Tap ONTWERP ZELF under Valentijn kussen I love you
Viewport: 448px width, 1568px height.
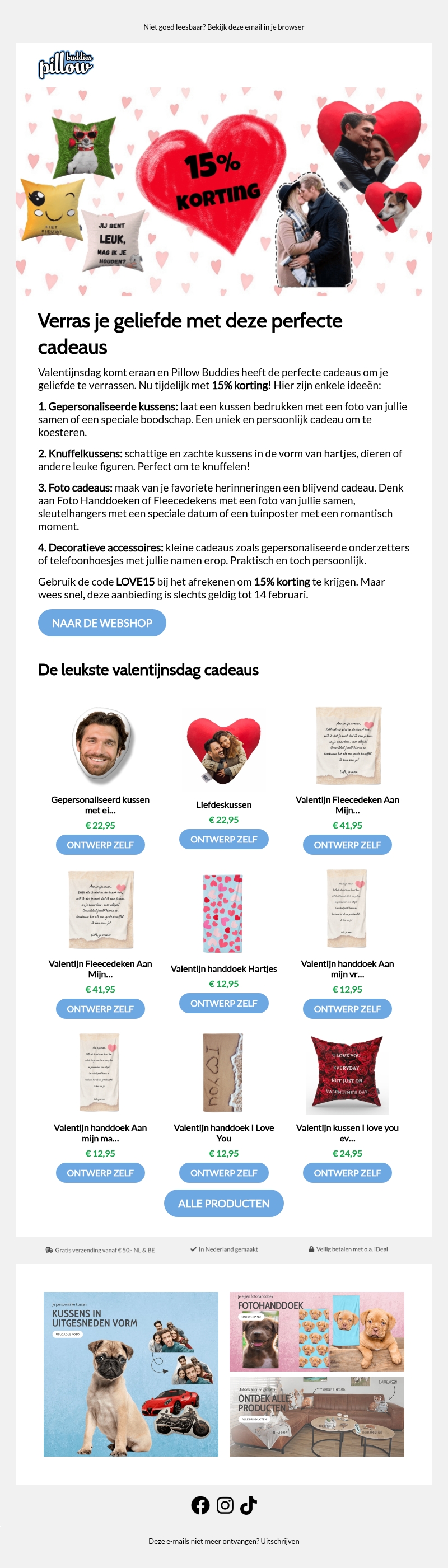347,1172
